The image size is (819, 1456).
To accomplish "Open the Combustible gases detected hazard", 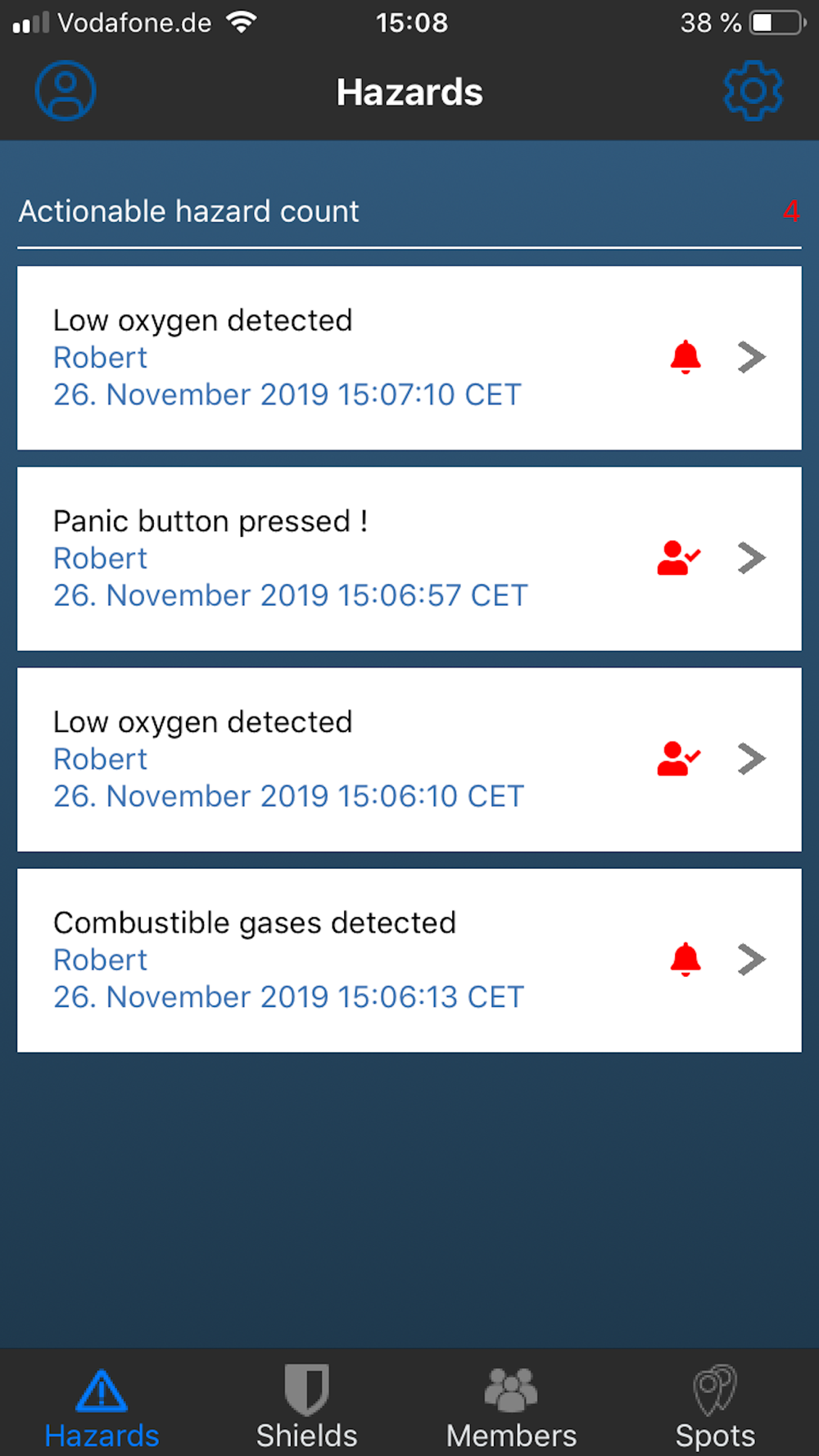I will (409, 960).
